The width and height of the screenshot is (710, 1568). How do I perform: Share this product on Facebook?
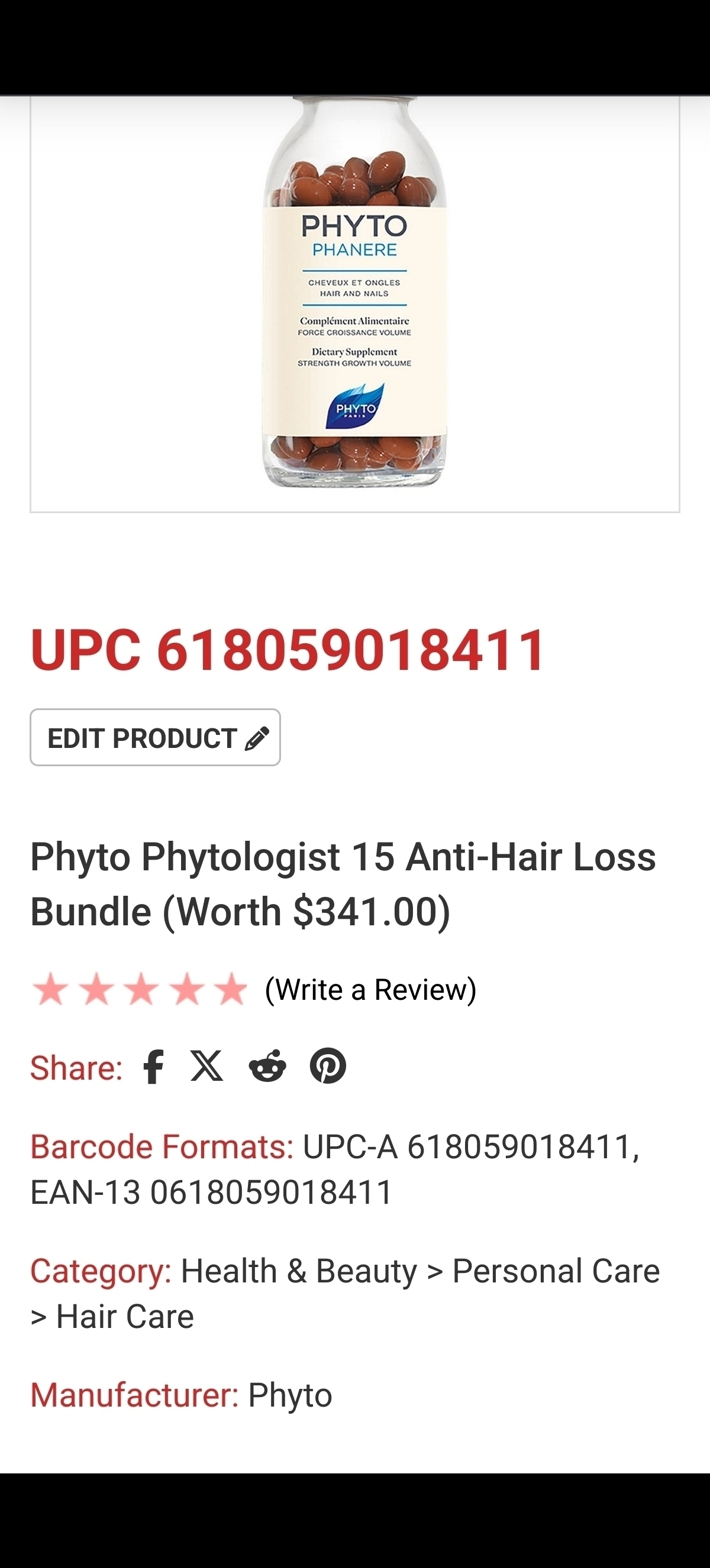153,1067
